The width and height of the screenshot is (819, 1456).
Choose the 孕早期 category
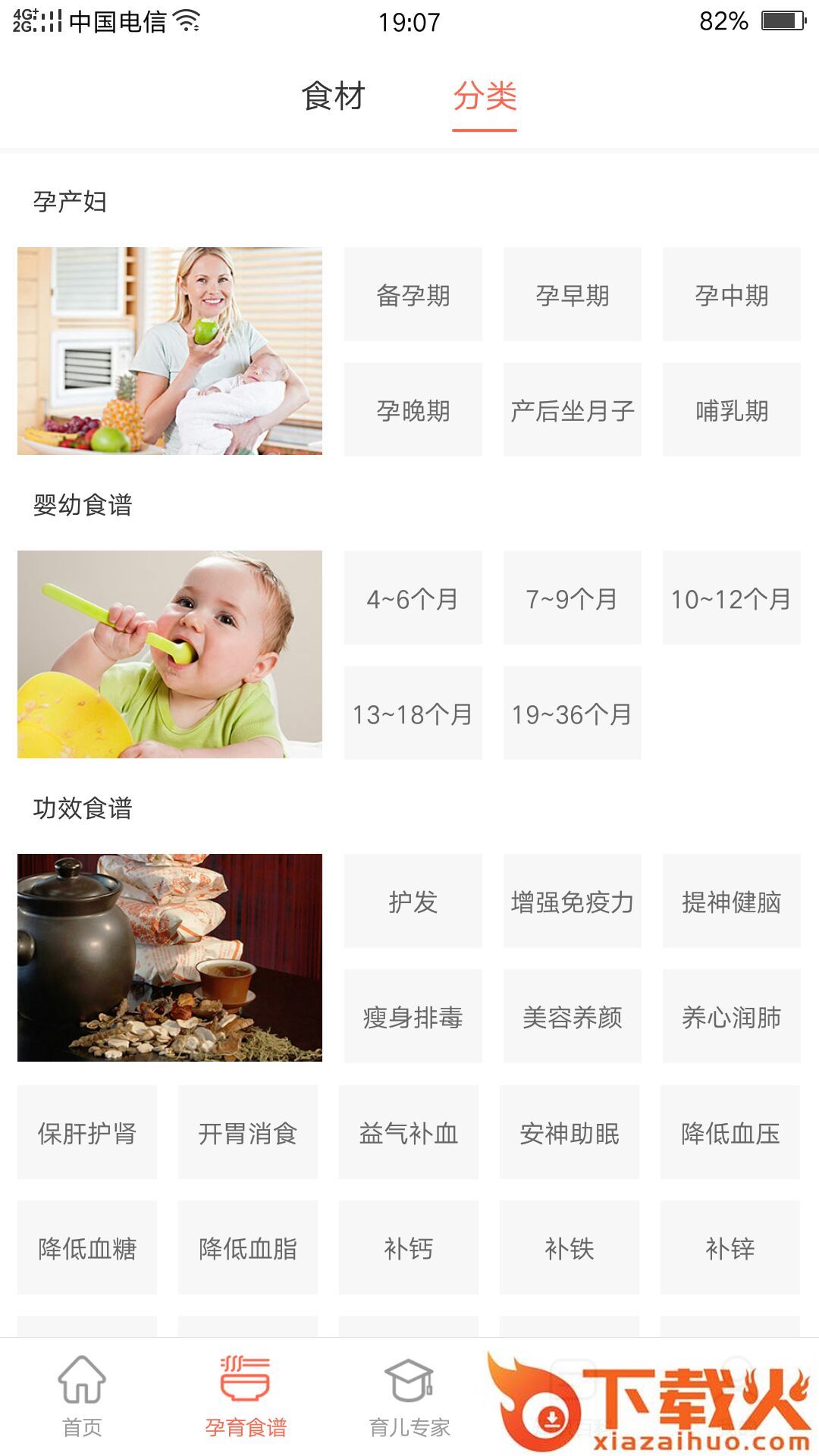573,295
